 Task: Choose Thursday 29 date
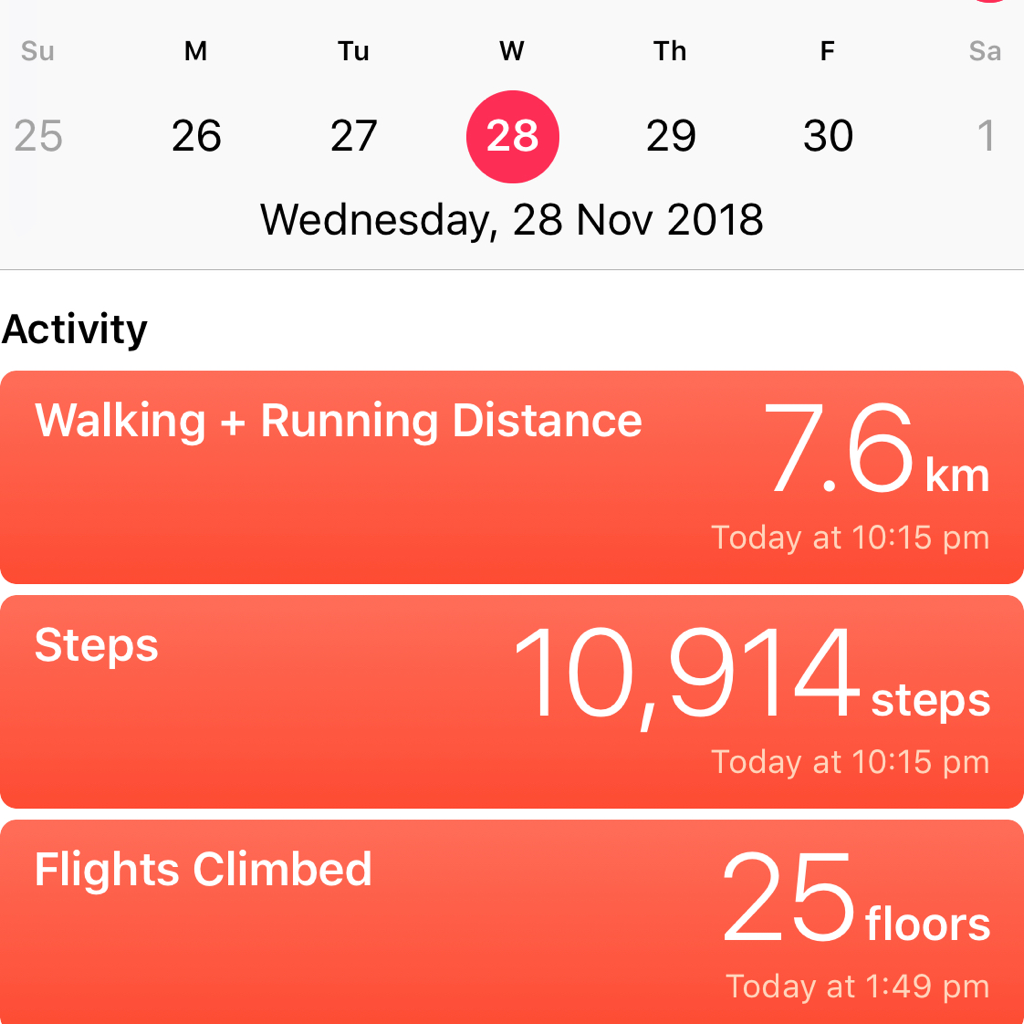point(670,136)
